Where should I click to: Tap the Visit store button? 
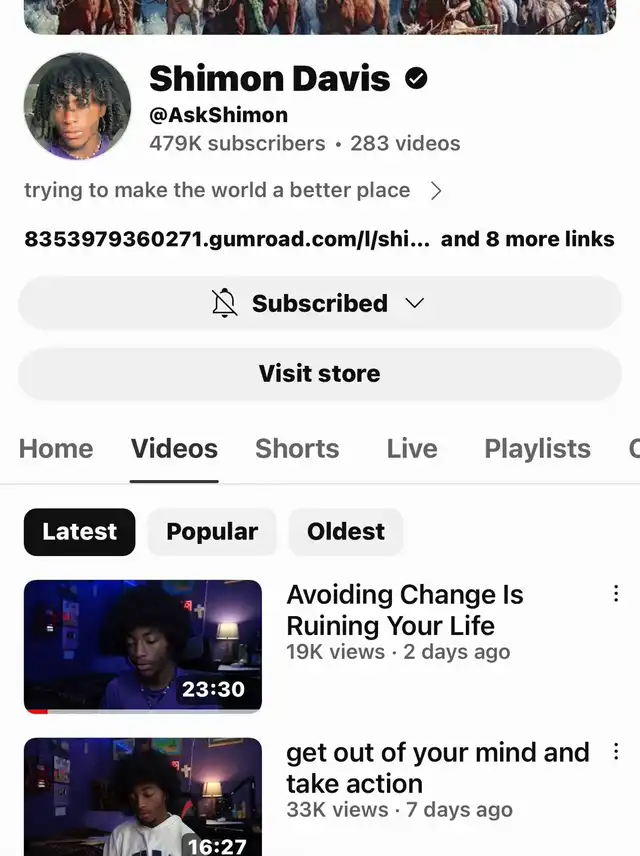click(x=319, y=374)
